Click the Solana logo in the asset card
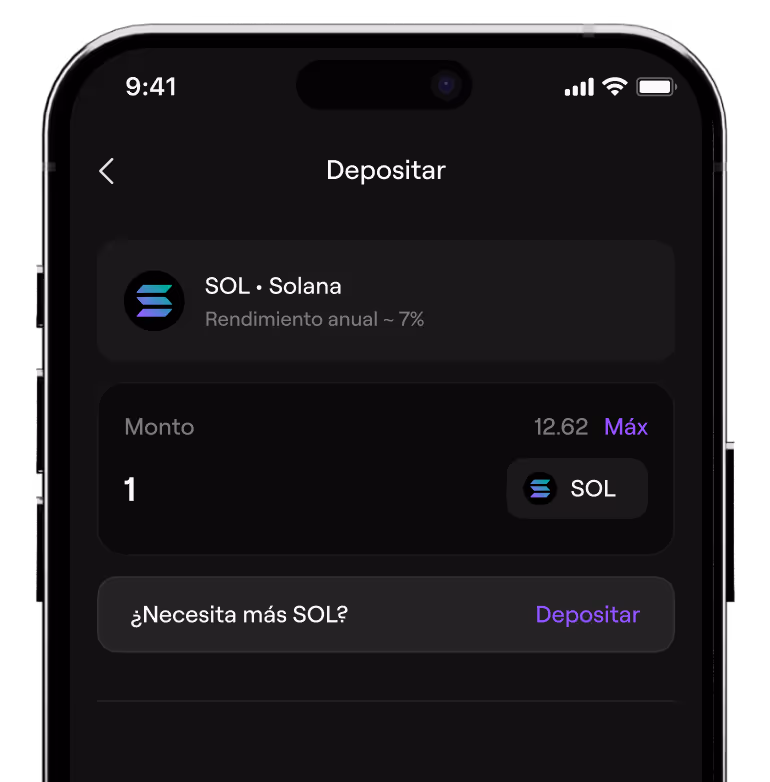 tap(154, 301)
